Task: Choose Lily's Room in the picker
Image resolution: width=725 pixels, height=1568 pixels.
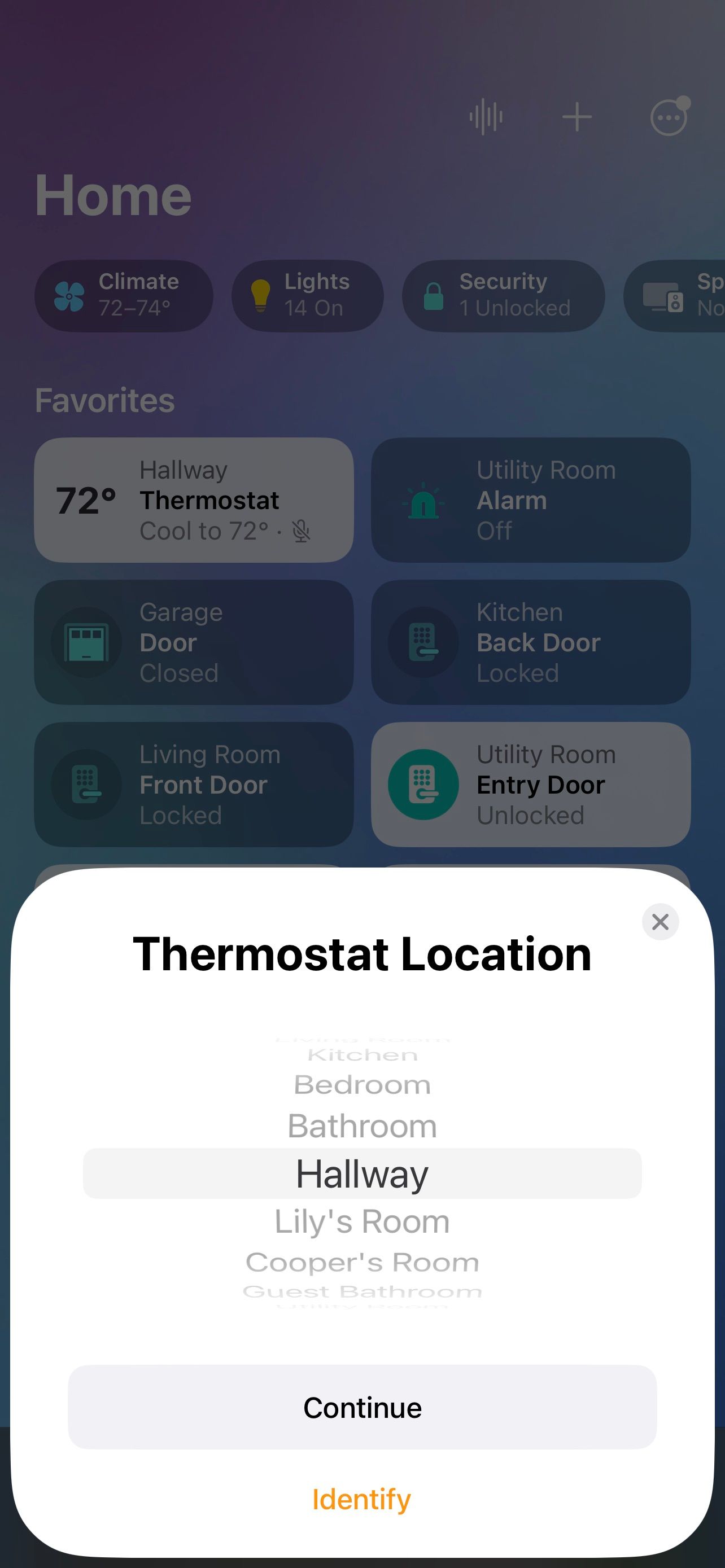Action: pos(362,1221)
